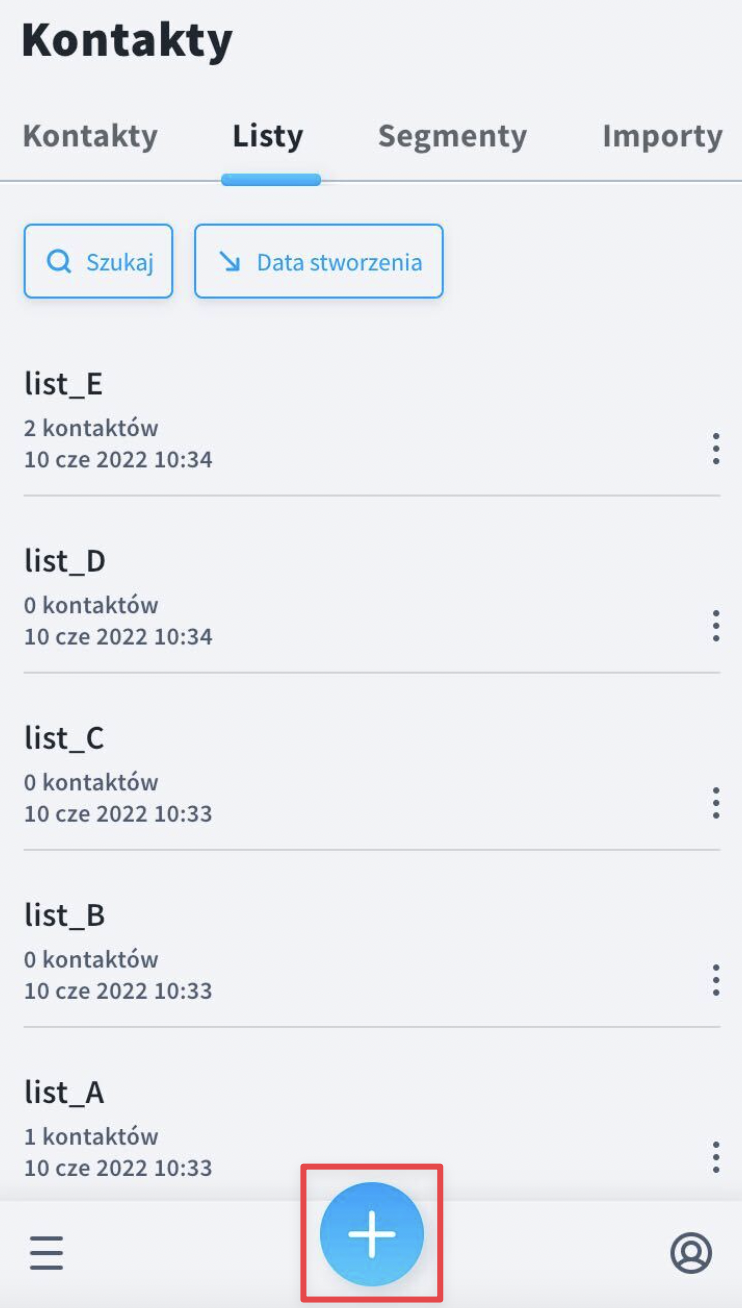Switch to the Segmenty tab
Viewport: 742px width, 1308px height.
452,136
